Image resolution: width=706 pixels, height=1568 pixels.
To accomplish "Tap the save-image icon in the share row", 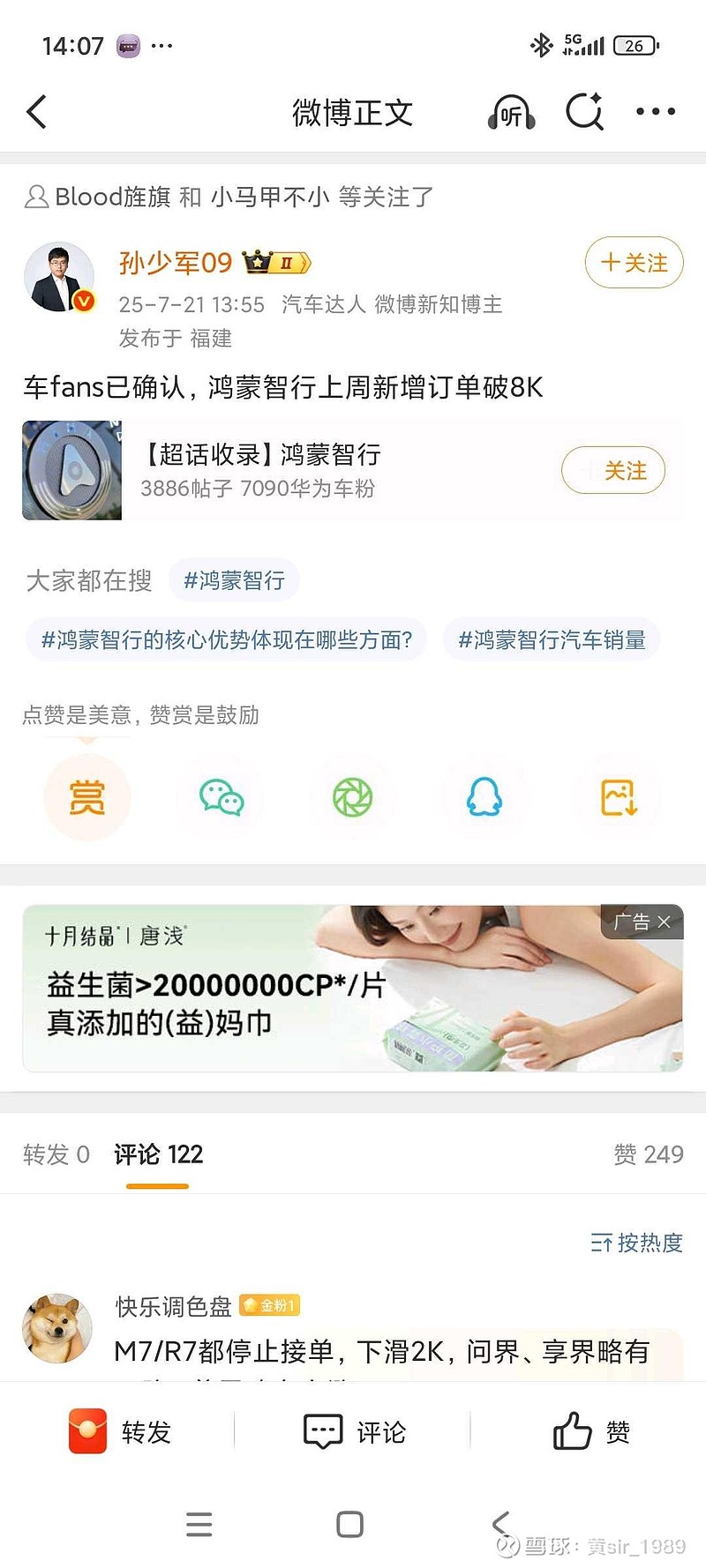I will pyautogui.click(x=618, y=796).
